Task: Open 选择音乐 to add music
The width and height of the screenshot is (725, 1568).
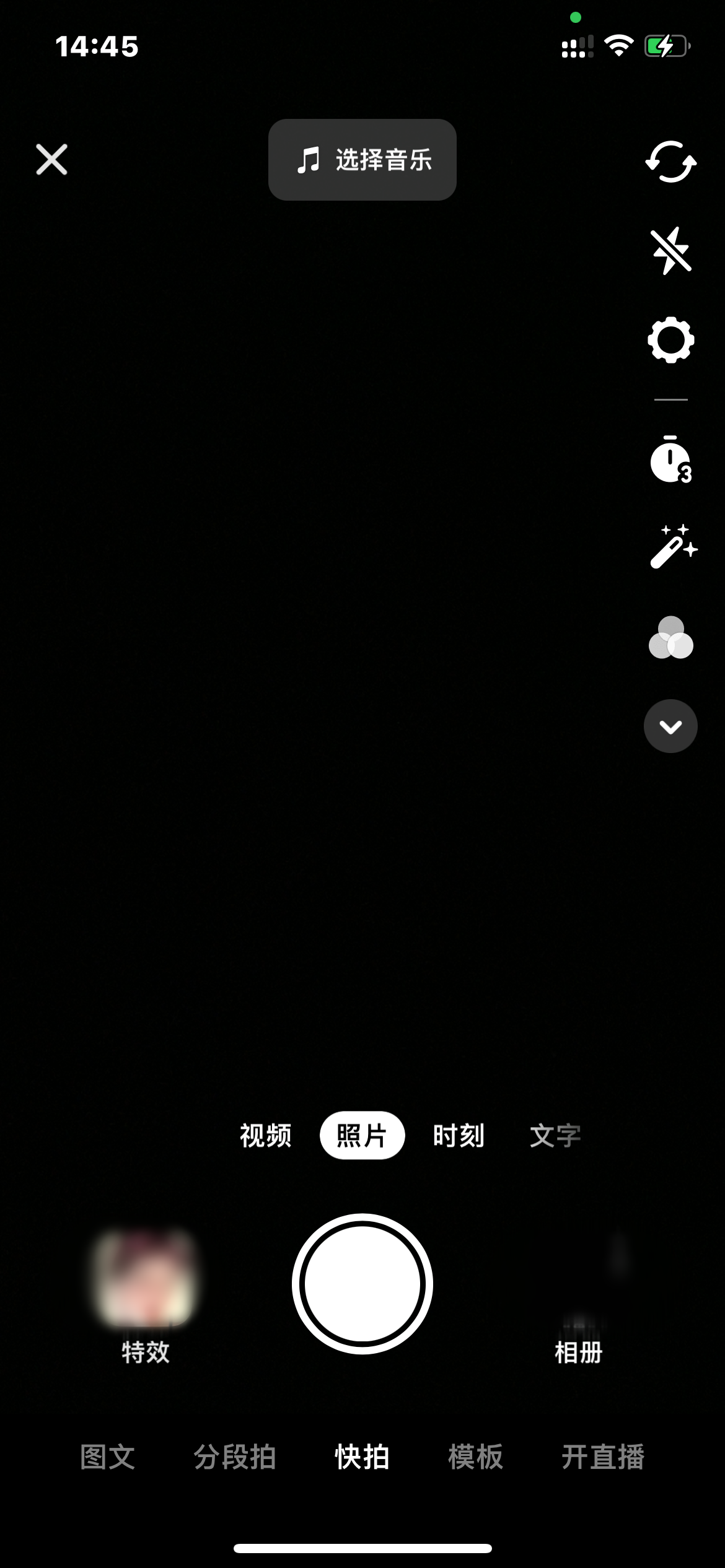Action: 362,160
